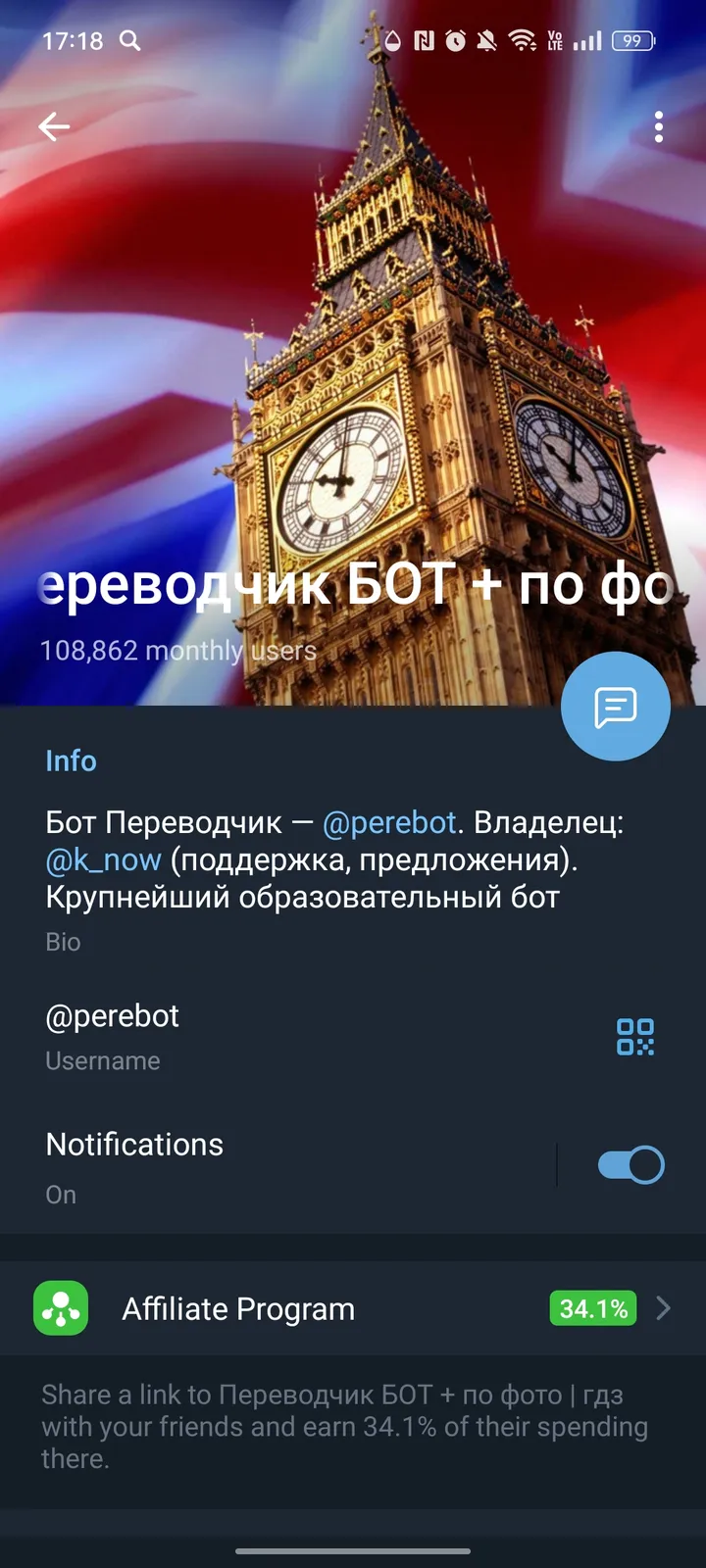Tap the back arrow to exit profile
Screen dimensions: 706x1568
tap(54, 126)
